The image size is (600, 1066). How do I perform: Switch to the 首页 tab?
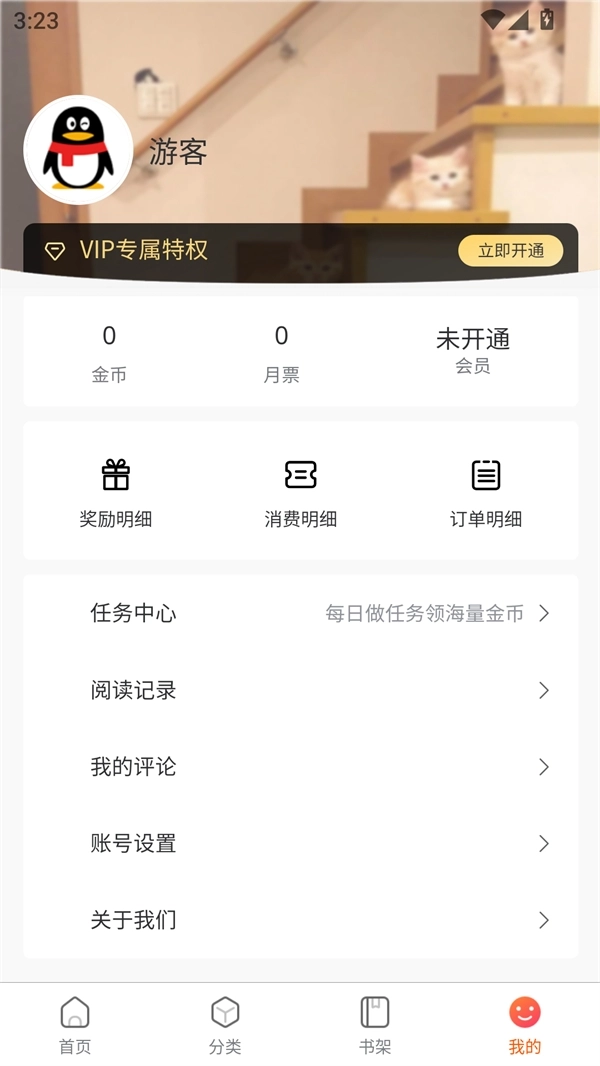(75, 1025)
